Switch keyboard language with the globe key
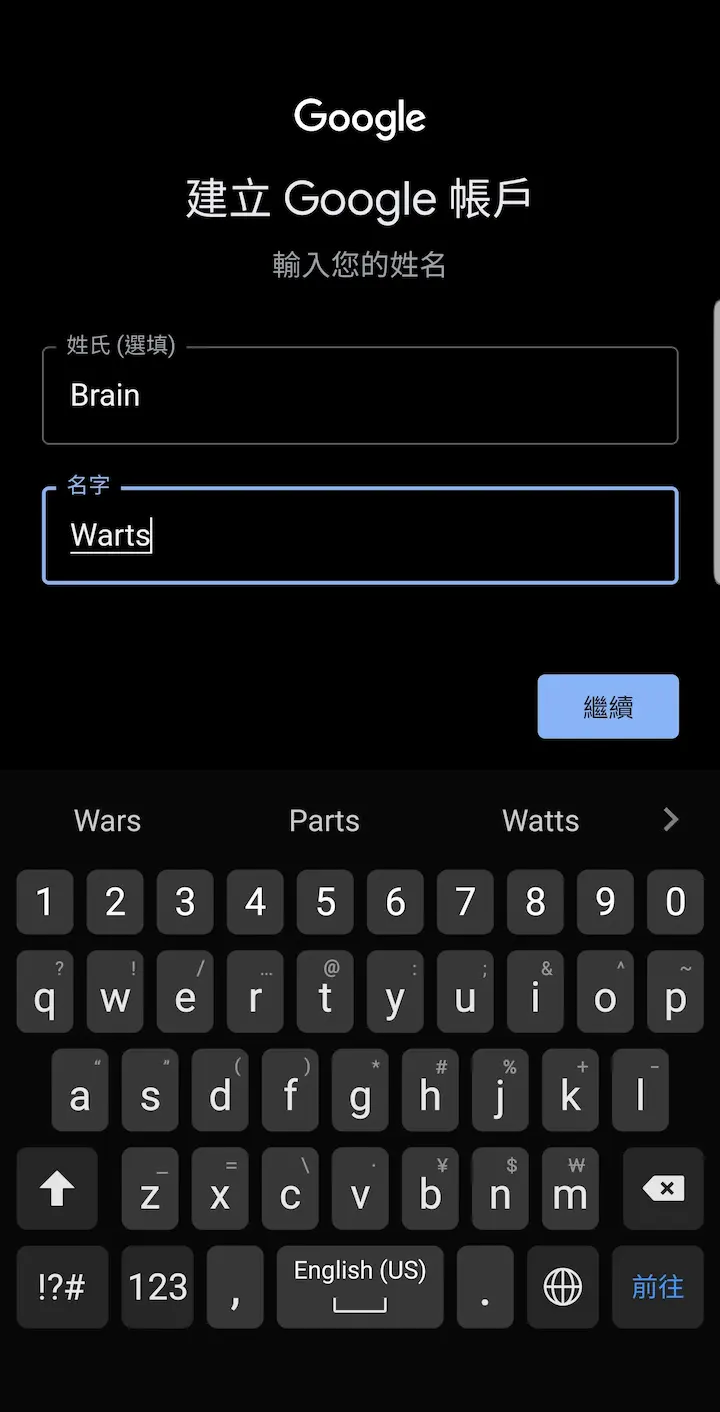This screenshot has width=720, height=1412. pos(562,1287)
